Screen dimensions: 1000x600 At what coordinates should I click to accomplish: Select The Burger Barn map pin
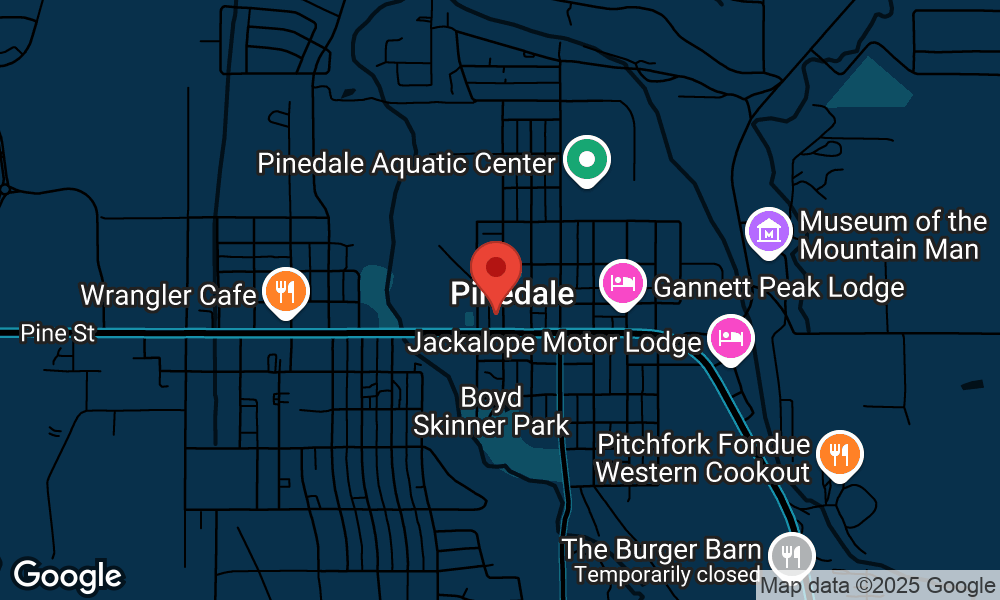[792, 553]
